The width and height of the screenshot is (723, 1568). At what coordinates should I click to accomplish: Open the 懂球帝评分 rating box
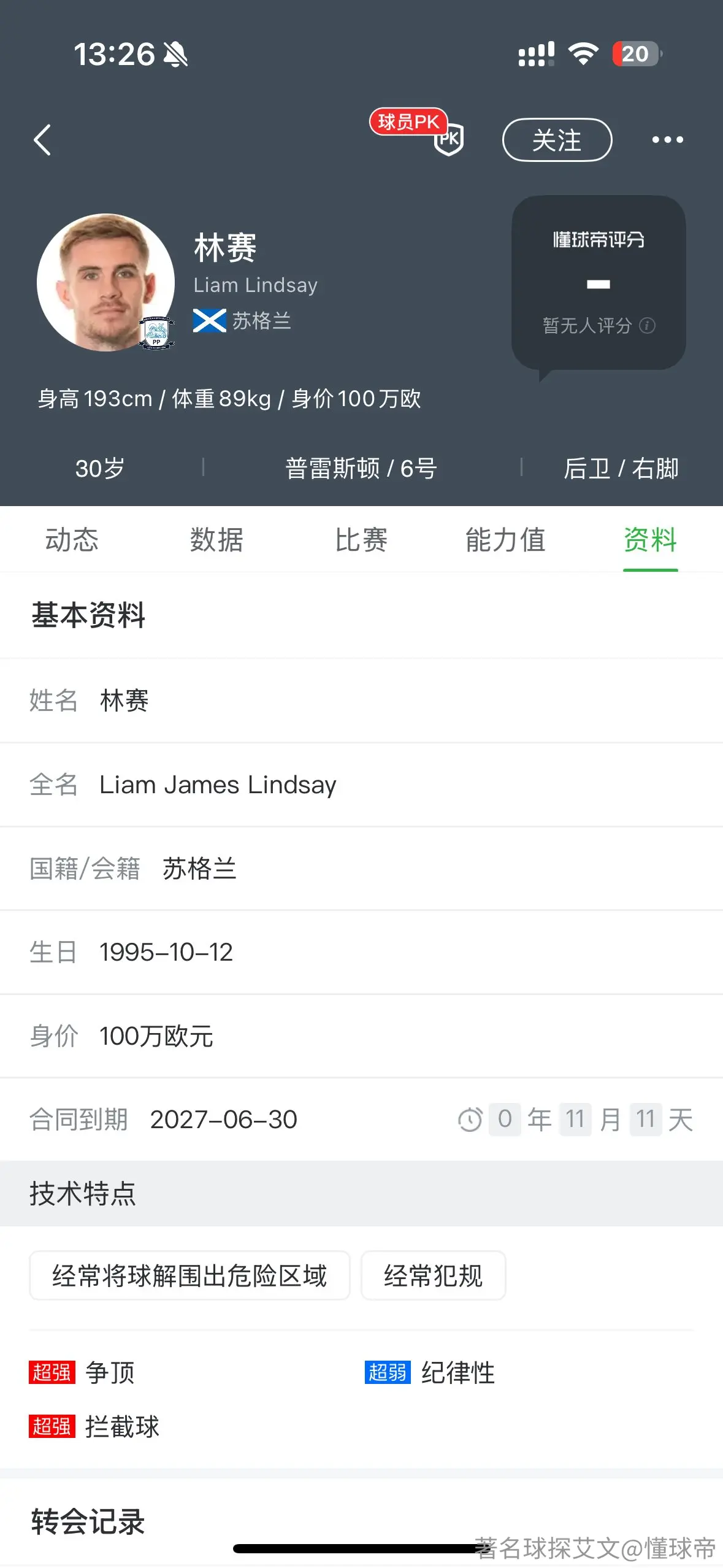pos(599,283)
